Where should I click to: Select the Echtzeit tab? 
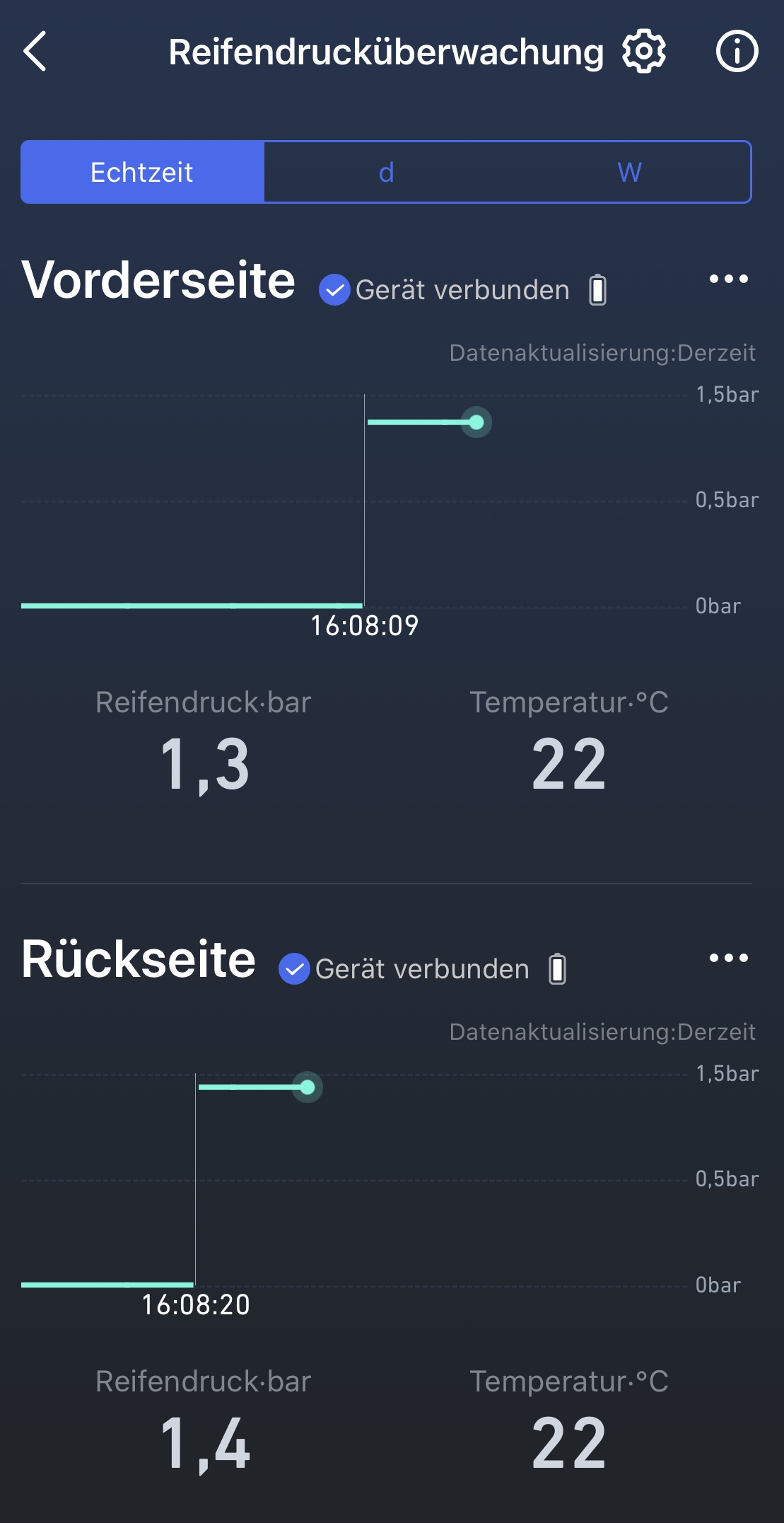[x=142, y=173]
